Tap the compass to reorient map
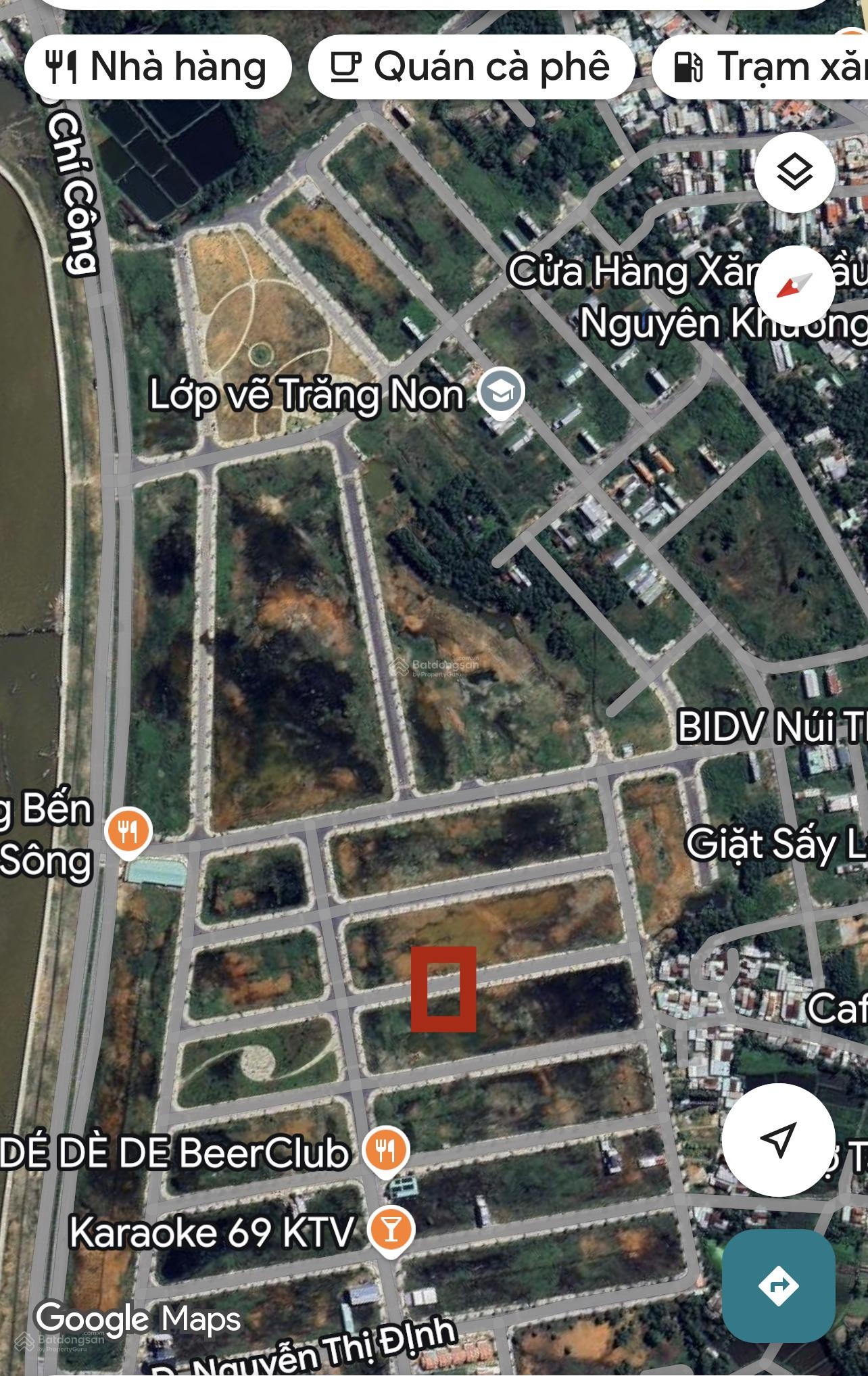Viewport: 868px width, 1376px height. click(x=794, y=286)
